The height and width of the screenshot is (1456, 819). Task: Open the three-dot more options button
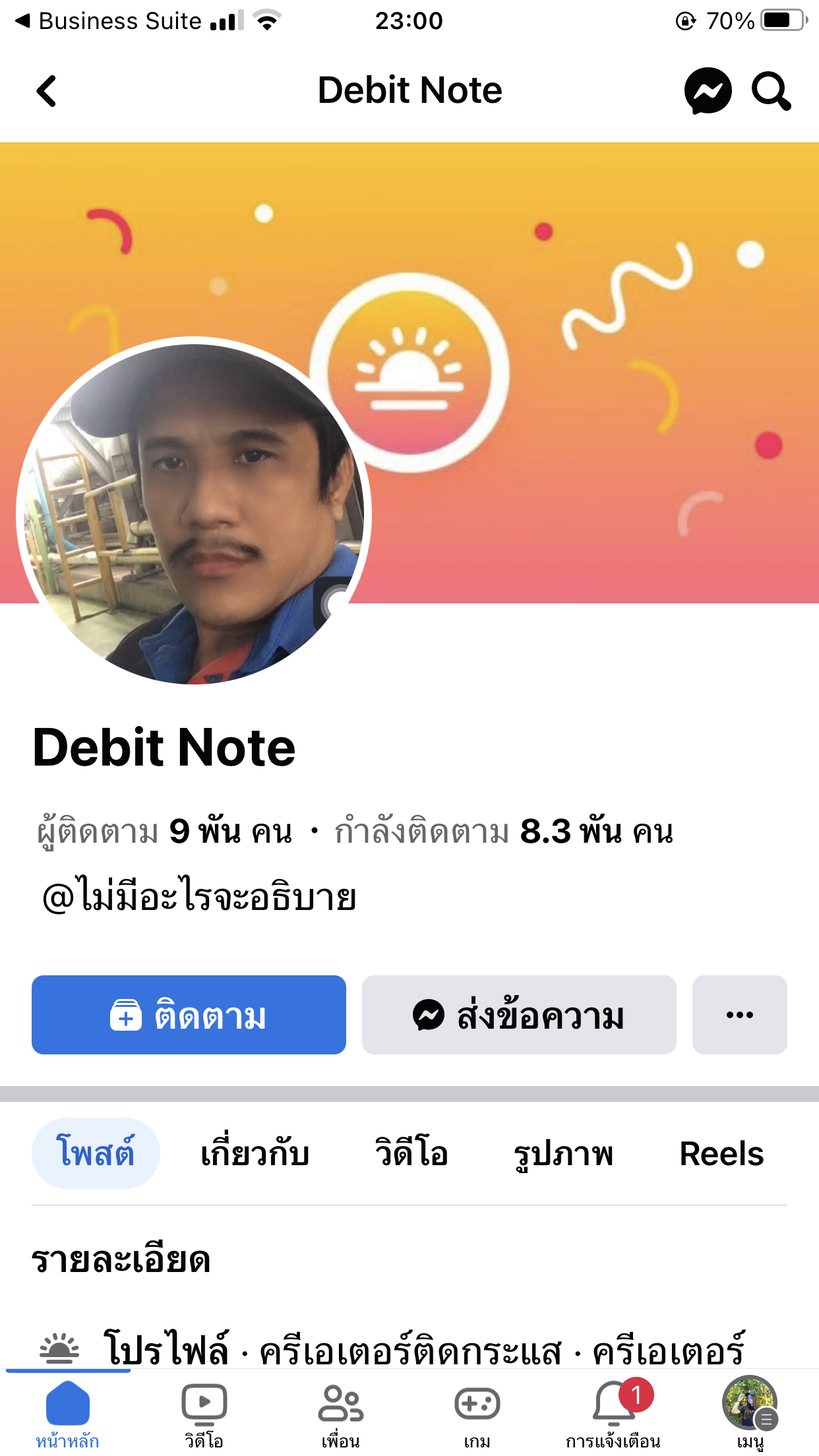[739, 1015]
